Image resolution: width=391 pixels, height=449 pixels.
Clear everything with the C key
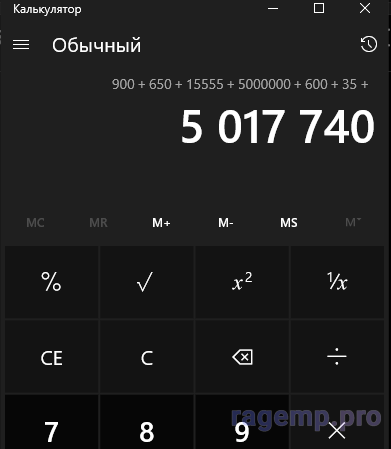147,357
